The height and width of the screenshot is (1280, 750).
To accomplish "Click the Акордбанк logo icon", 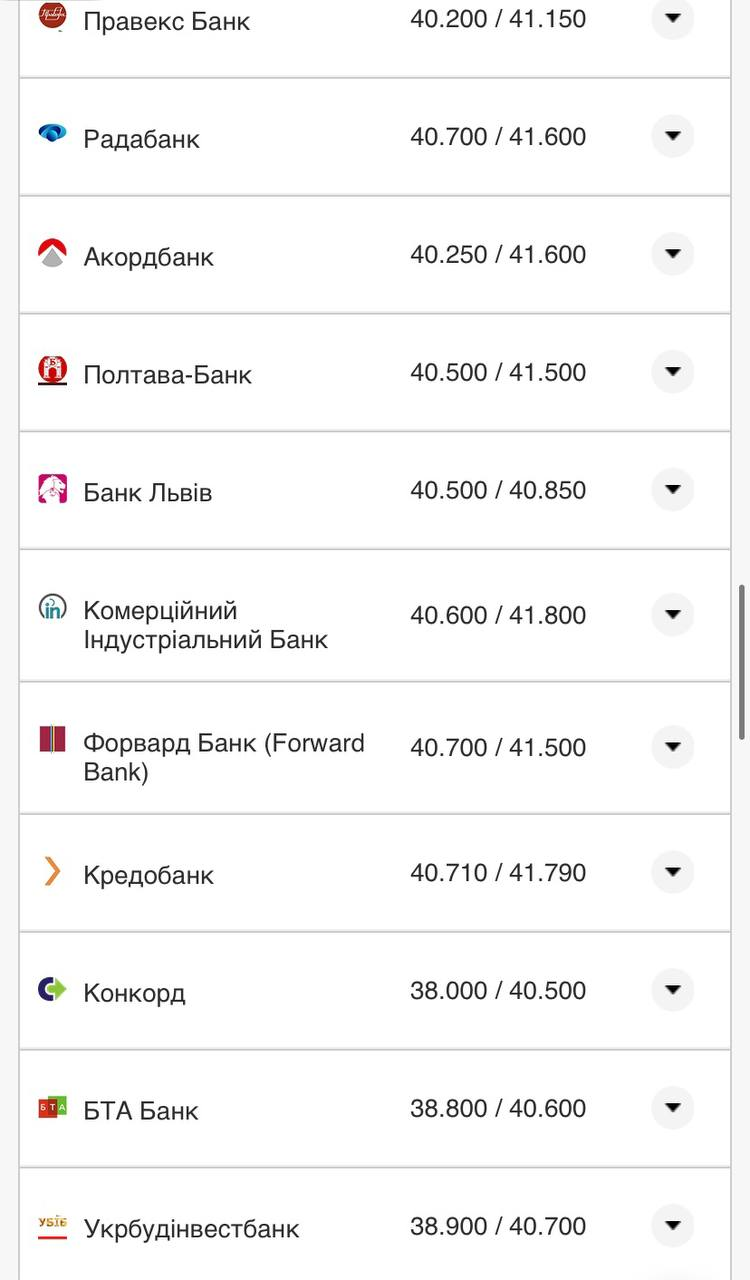I will click(x=52, y=251).
